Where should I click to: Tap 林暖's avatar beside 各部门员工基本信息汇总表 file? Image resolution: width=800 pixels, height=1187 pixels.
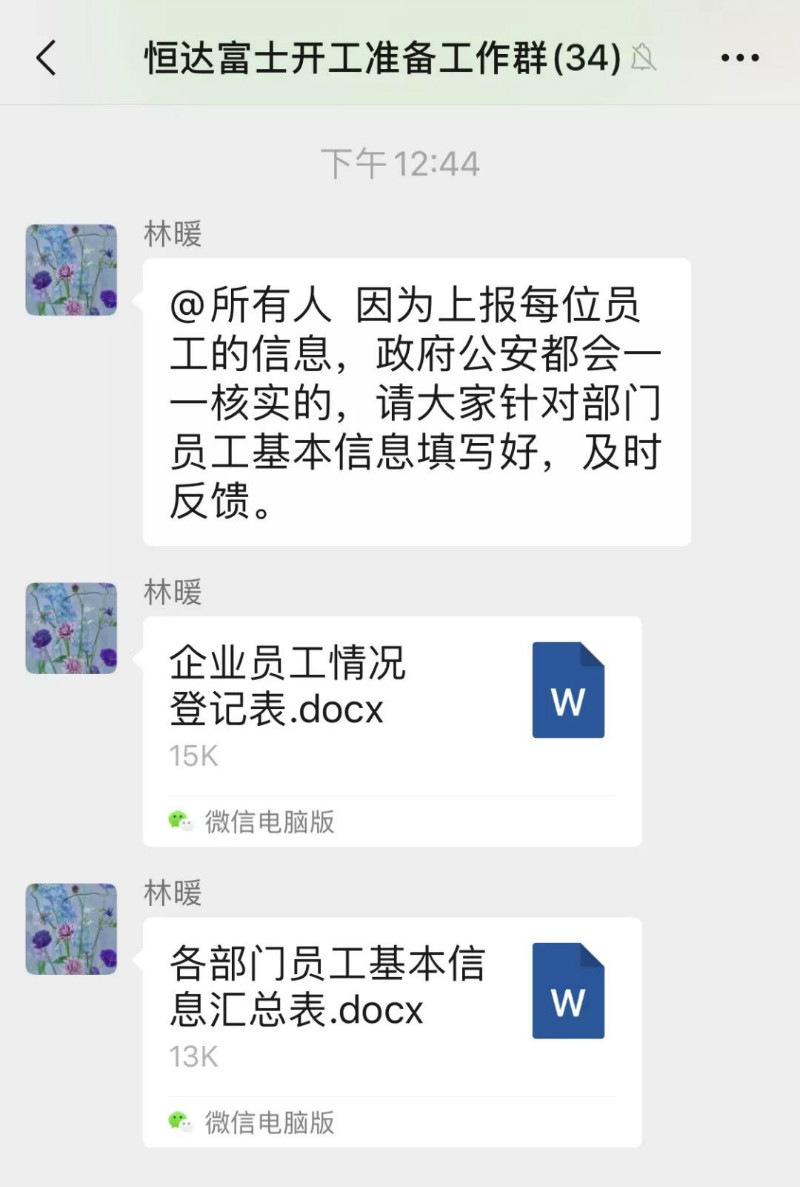click(x=71, y=929)
